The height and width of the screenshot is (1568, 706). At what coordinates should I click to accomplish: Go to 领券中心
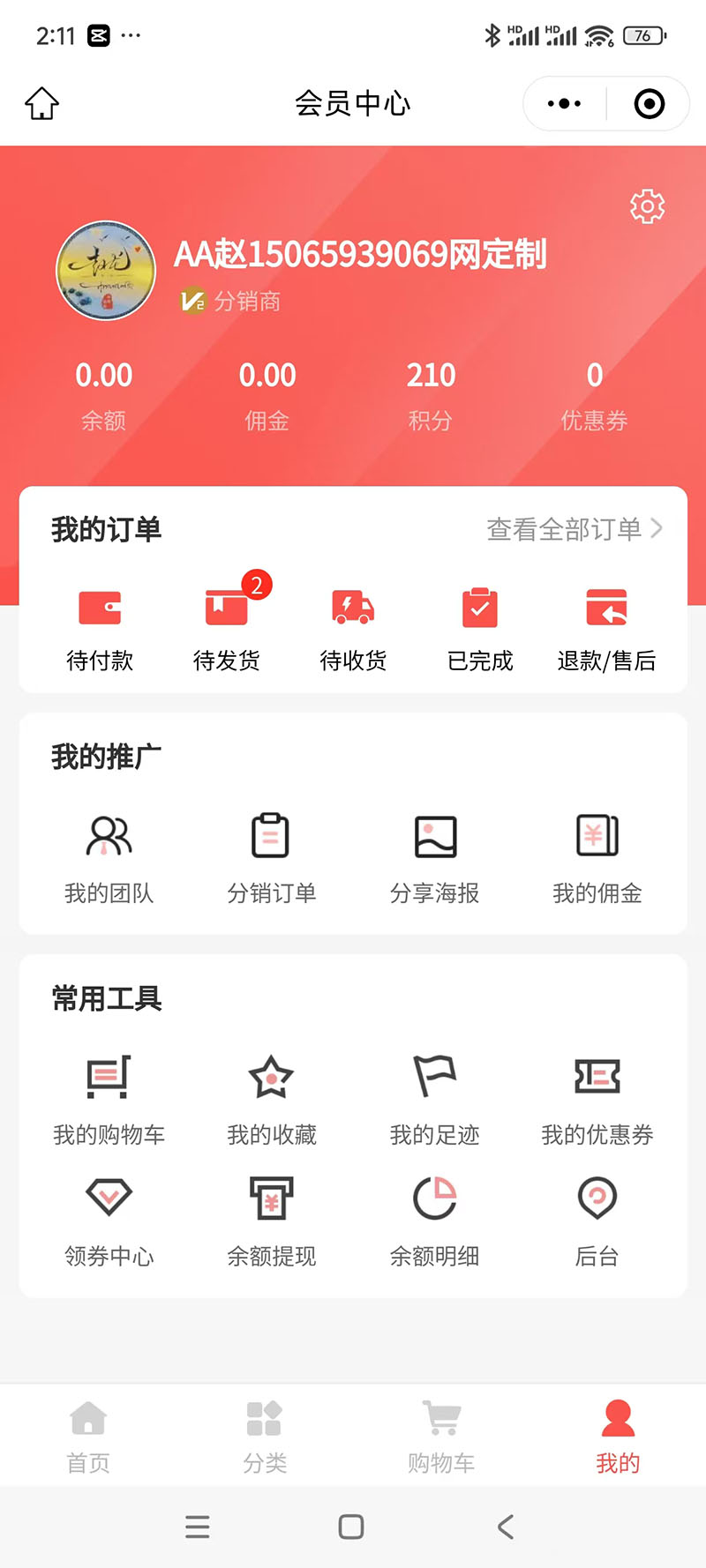coord(109,1221)
